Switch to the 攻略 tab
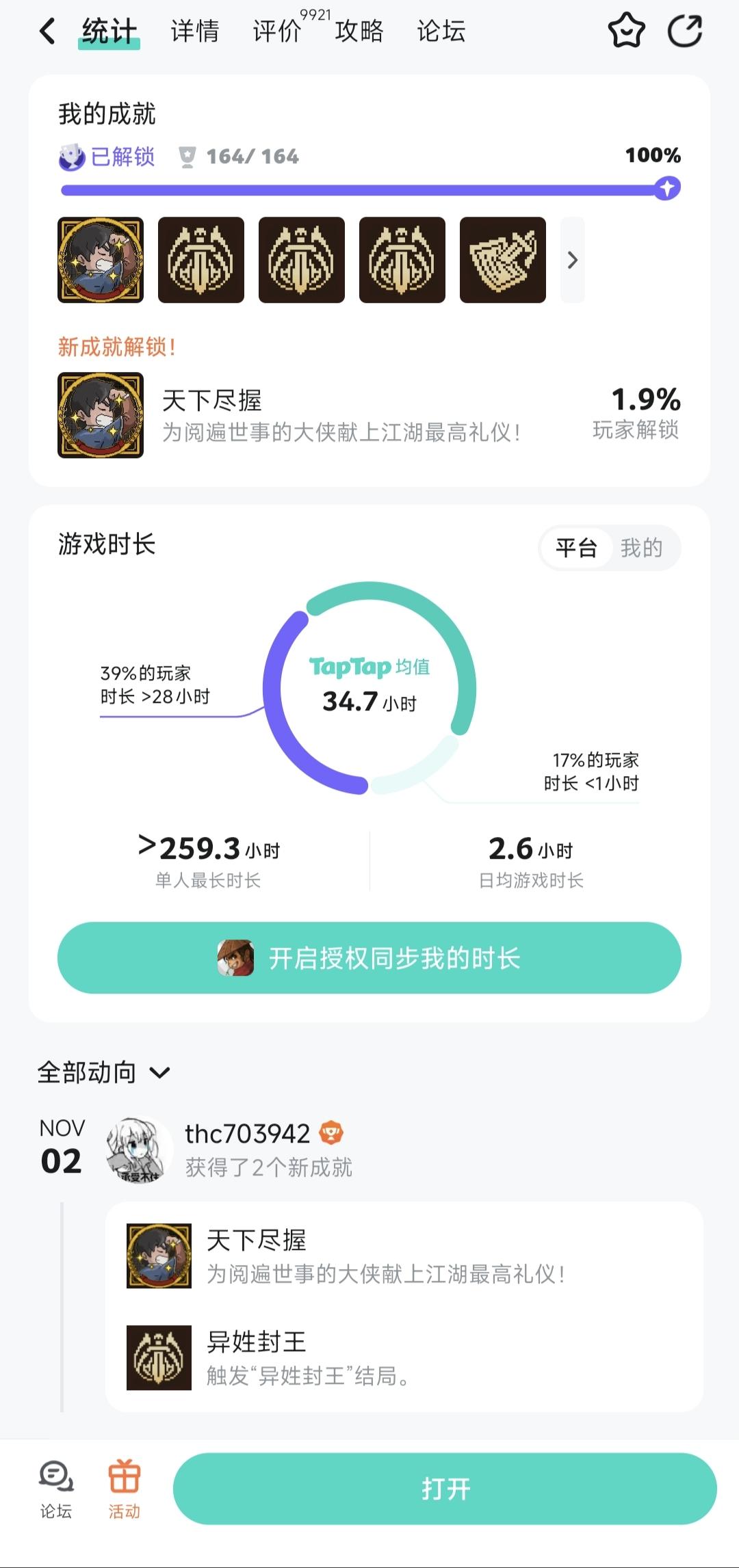The width and height of the screenshot is (739, 1568). click(x=359, y=31)
